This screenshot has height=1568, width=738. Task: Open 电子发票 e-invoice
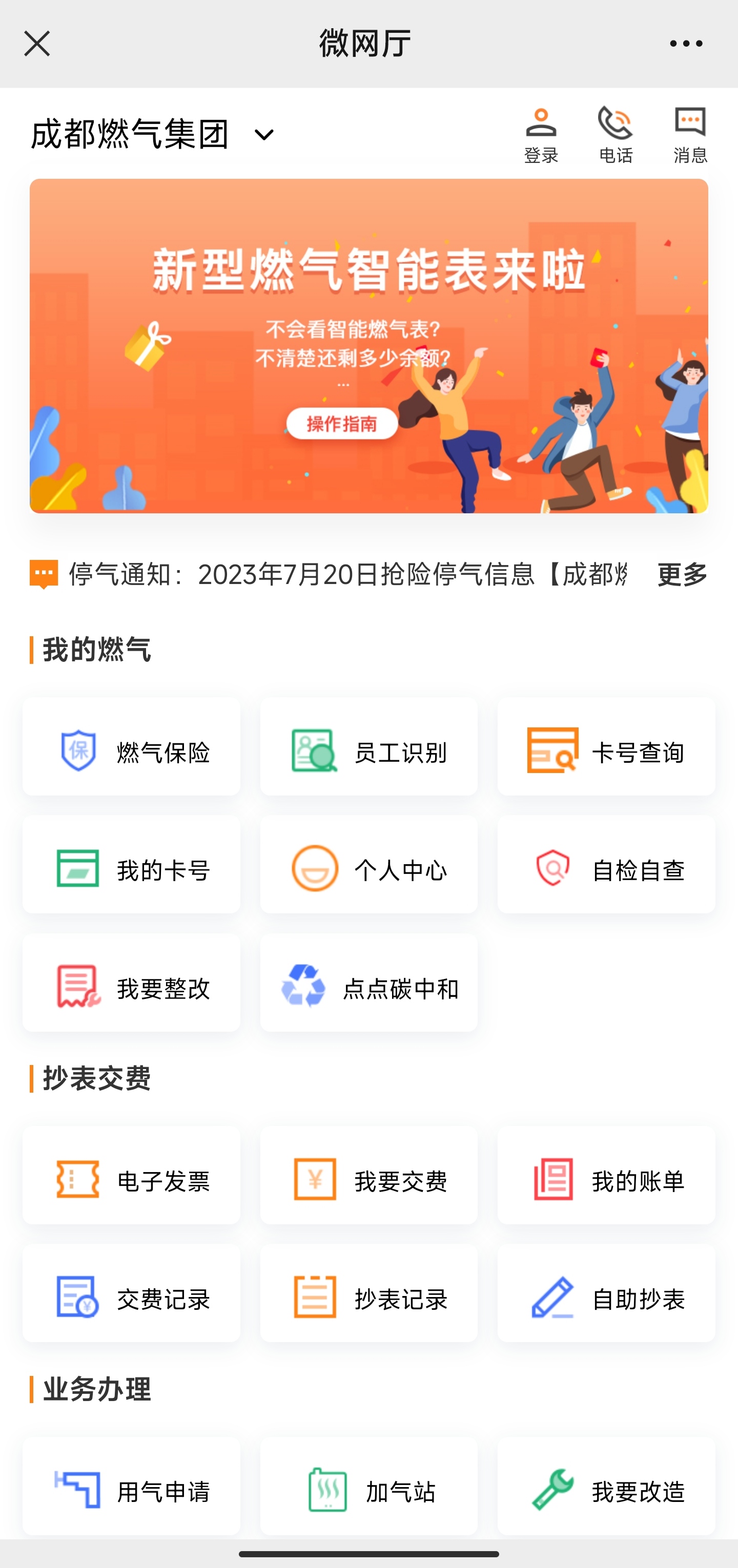click(x=132, y=1175)
